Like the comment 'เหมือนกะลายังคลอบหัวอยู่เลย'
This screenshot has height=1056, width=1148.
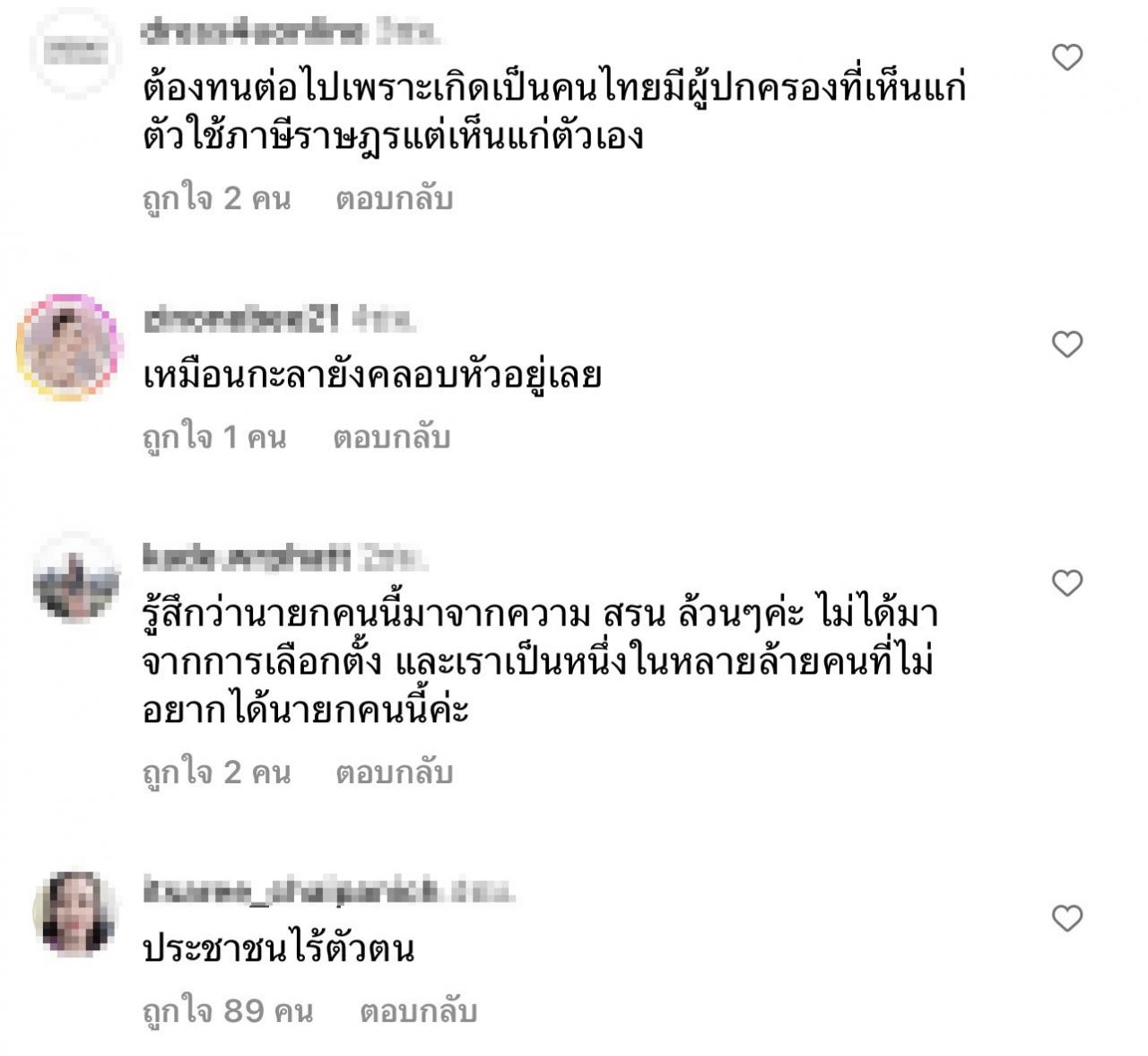click(x=1066, y=345)
